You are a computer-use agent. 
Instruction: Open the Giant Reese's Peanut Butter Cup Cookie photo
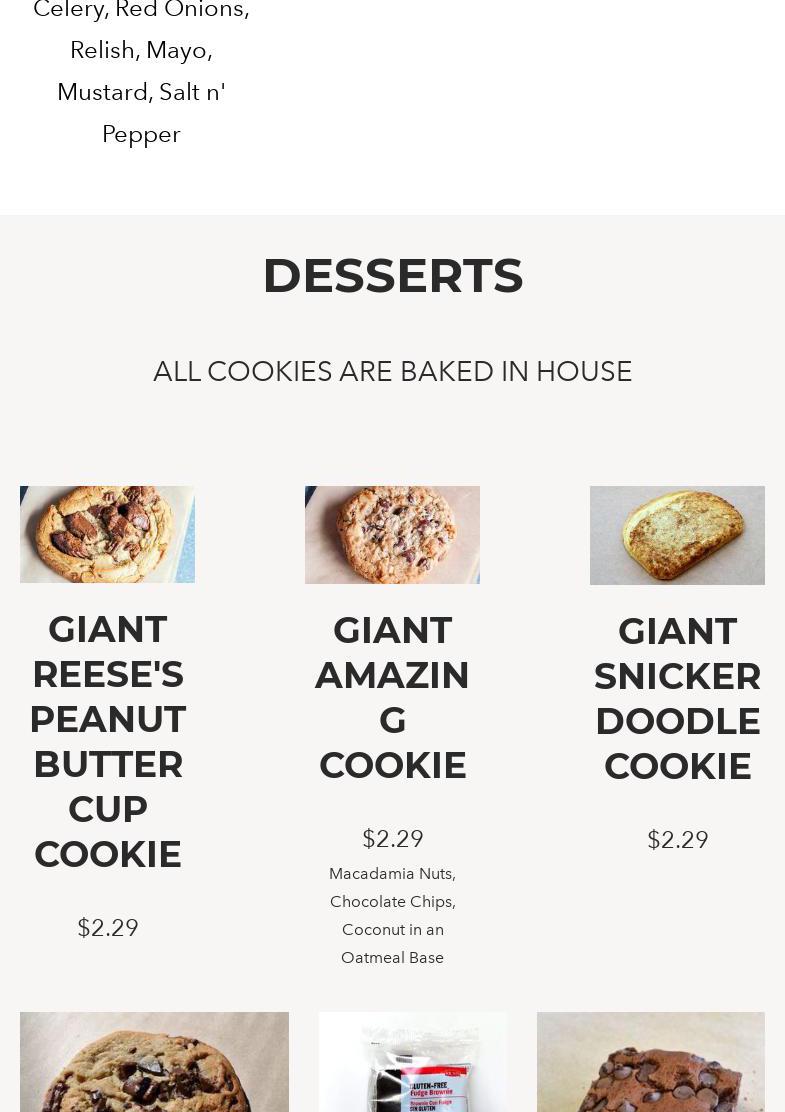point(107,534)
